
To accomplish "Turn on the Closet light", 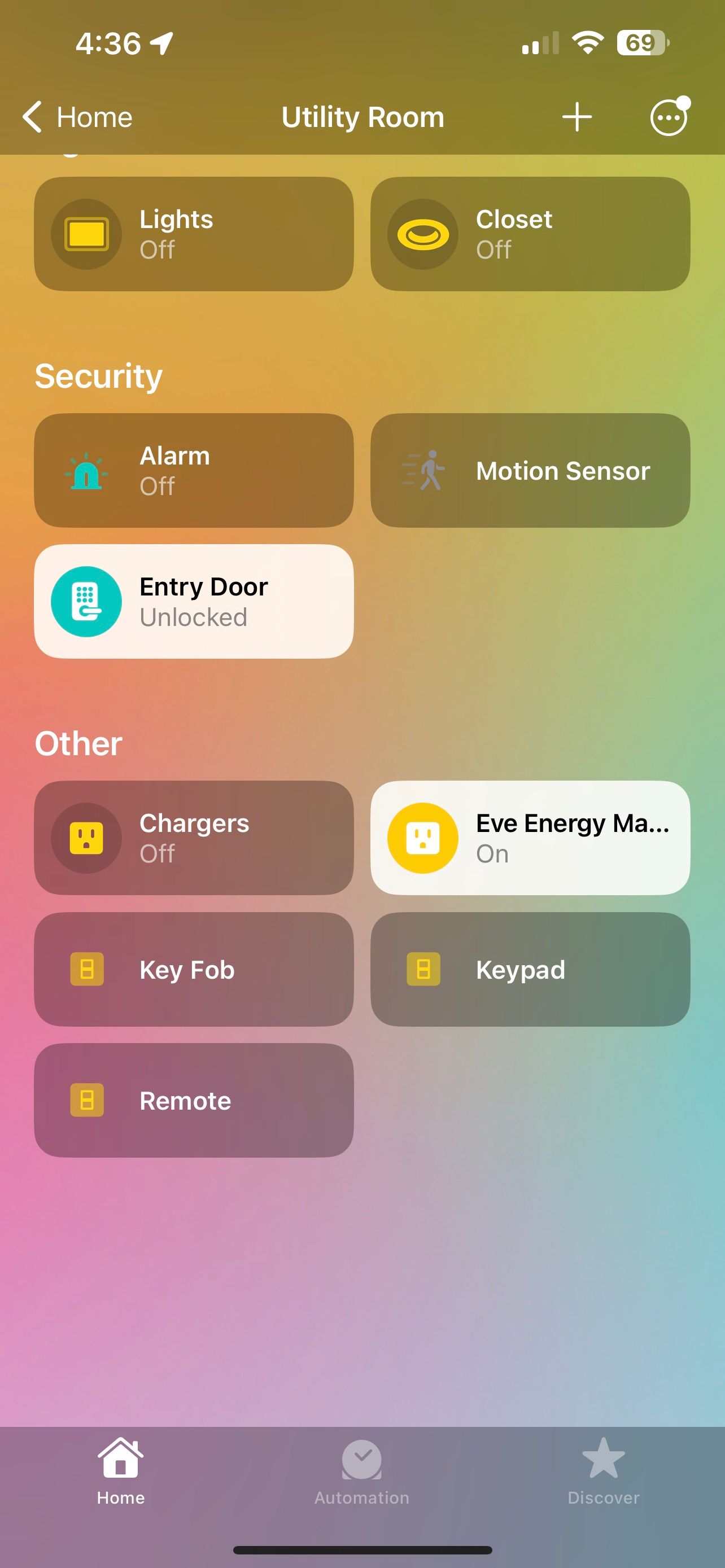I will tap(422, 234).
